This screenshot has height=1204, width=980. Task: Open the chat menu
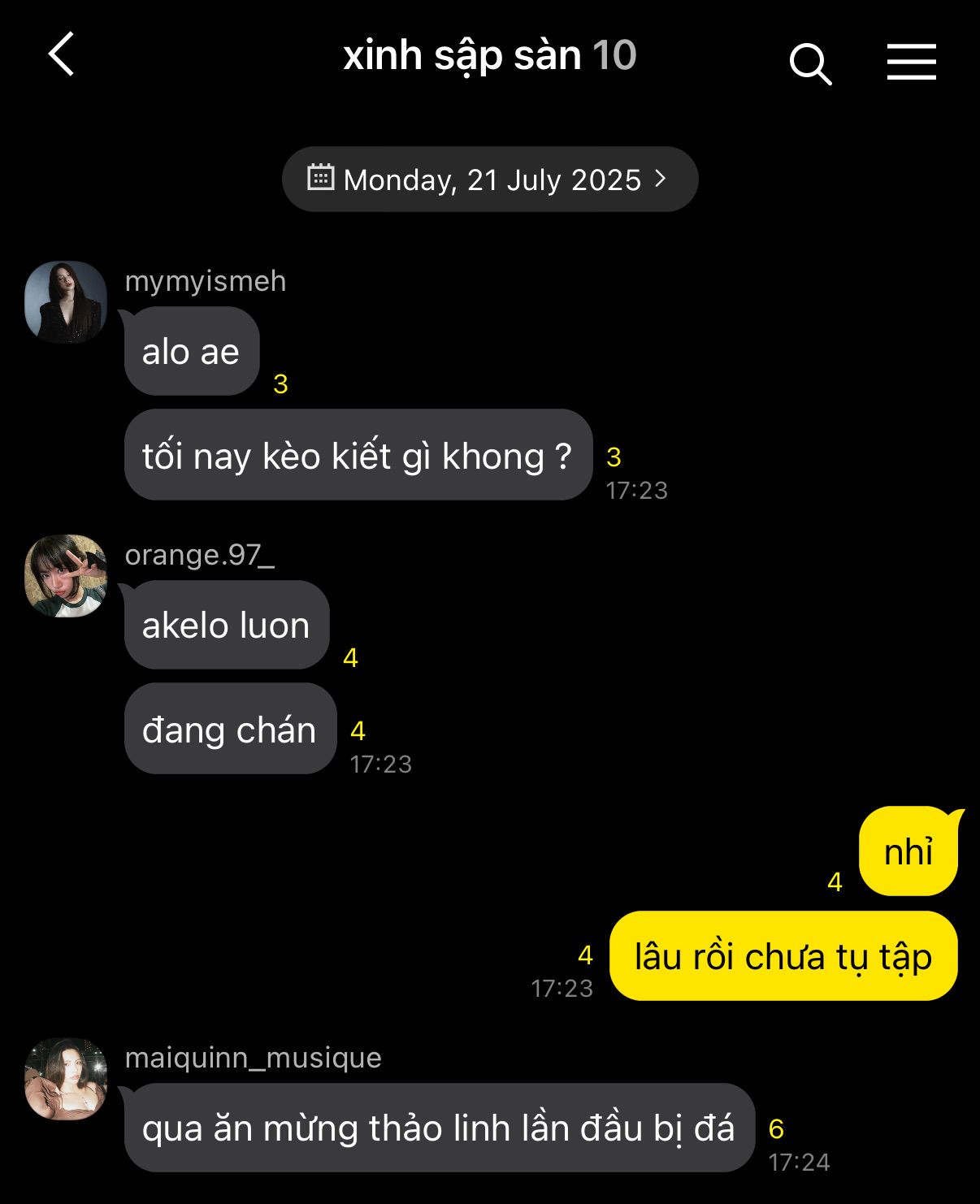point(911,62)
